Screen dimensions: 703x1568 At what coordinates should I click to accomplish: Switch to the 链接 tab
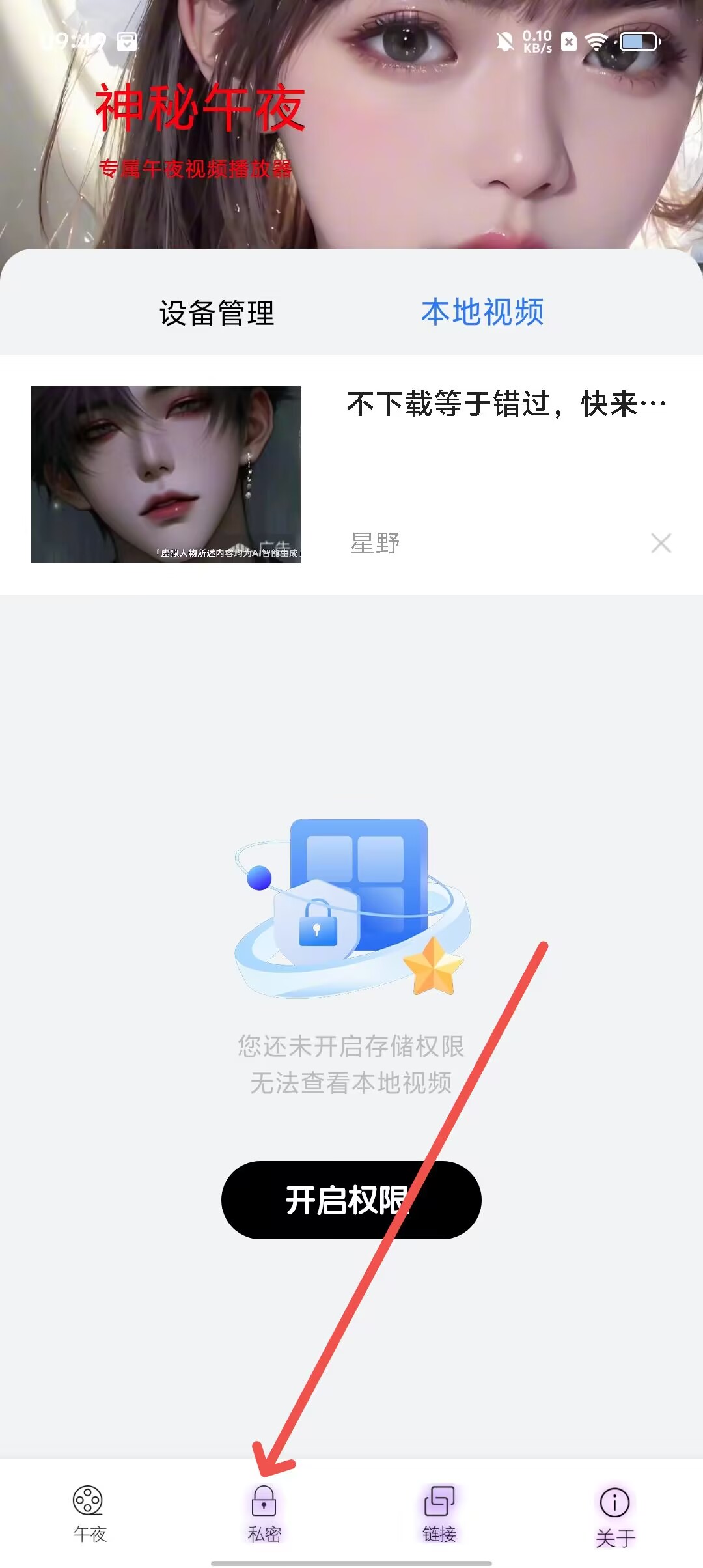click(x=439, y=1514)
